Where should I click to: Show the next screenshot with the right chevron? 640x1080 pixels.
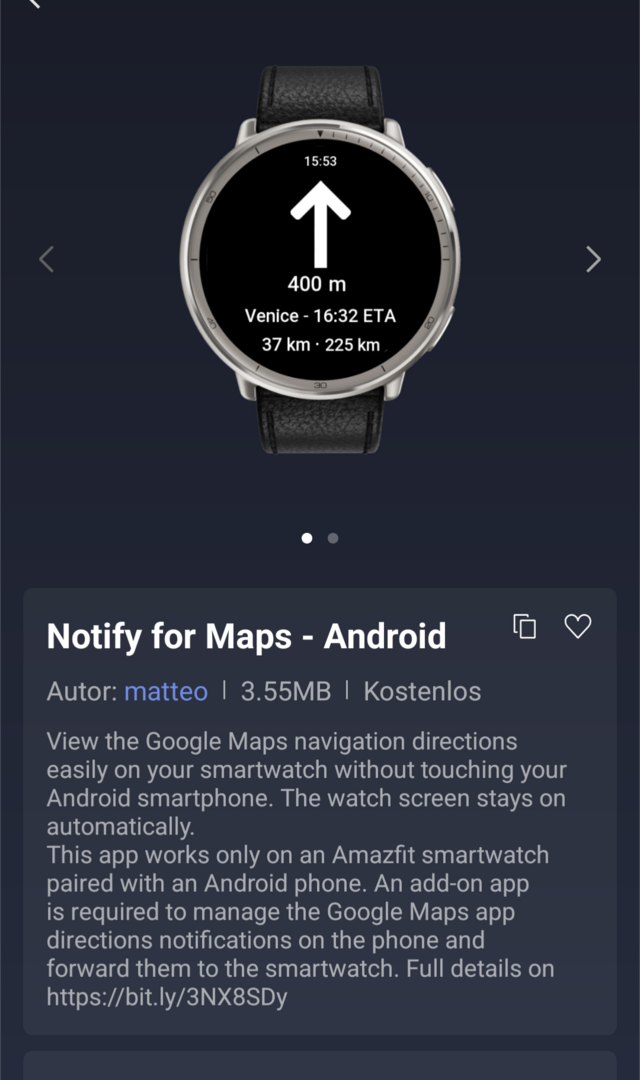(x=593, y=260)
